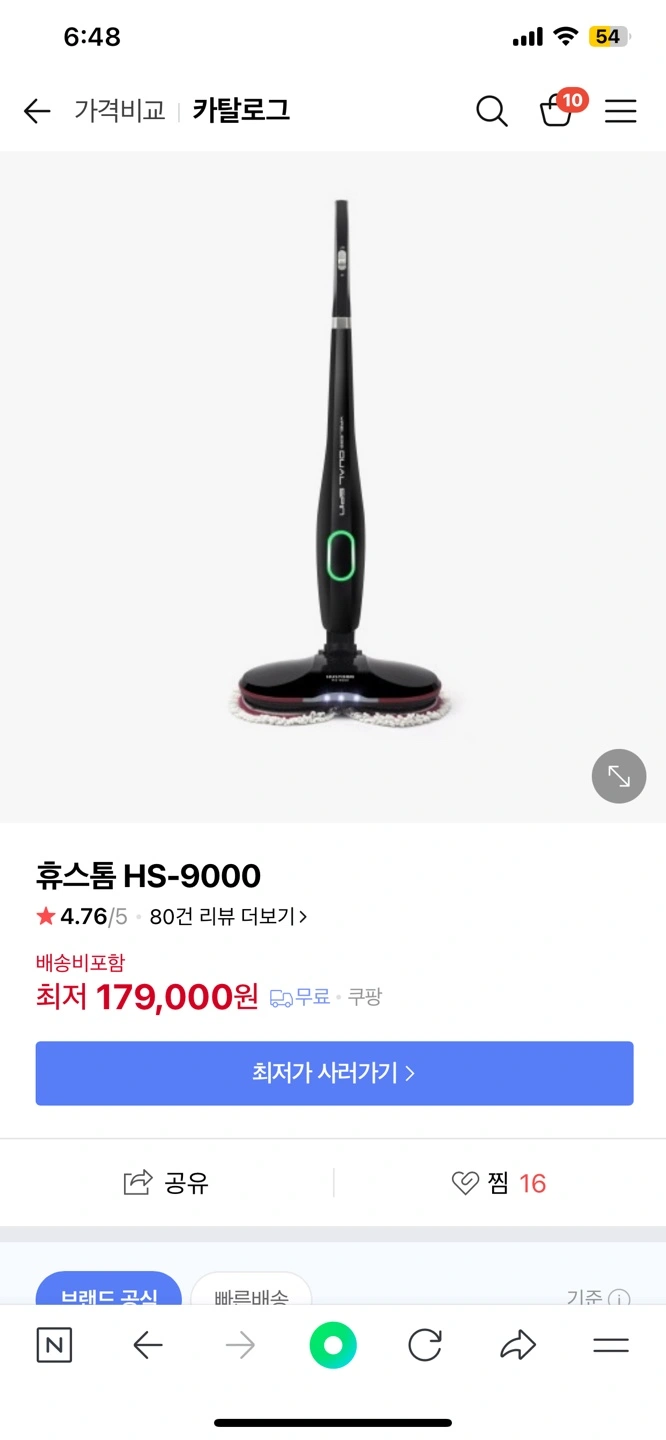
Task: Open the search magnifier icon
Action: click(491, 111)
